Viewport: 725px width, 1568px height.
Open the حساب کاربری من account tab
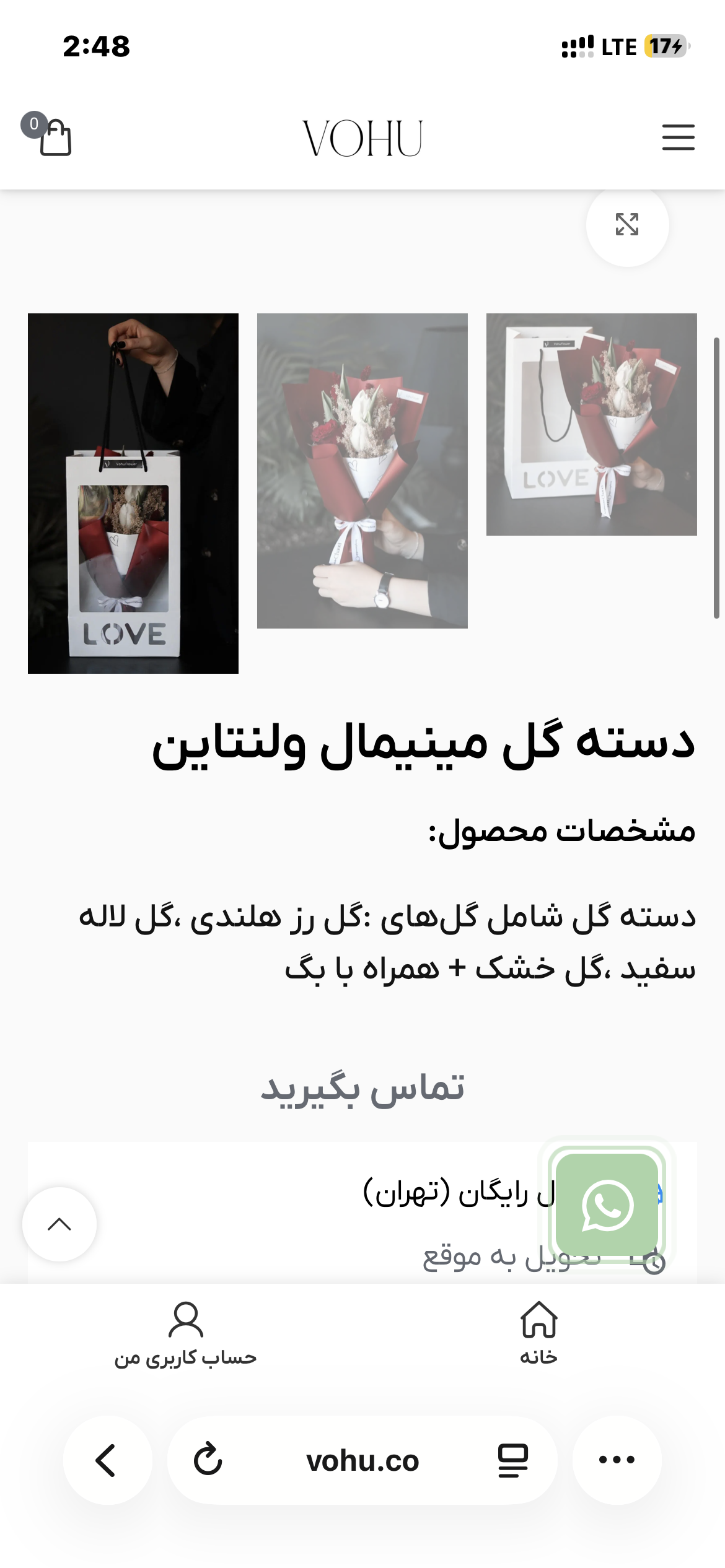185,1331
